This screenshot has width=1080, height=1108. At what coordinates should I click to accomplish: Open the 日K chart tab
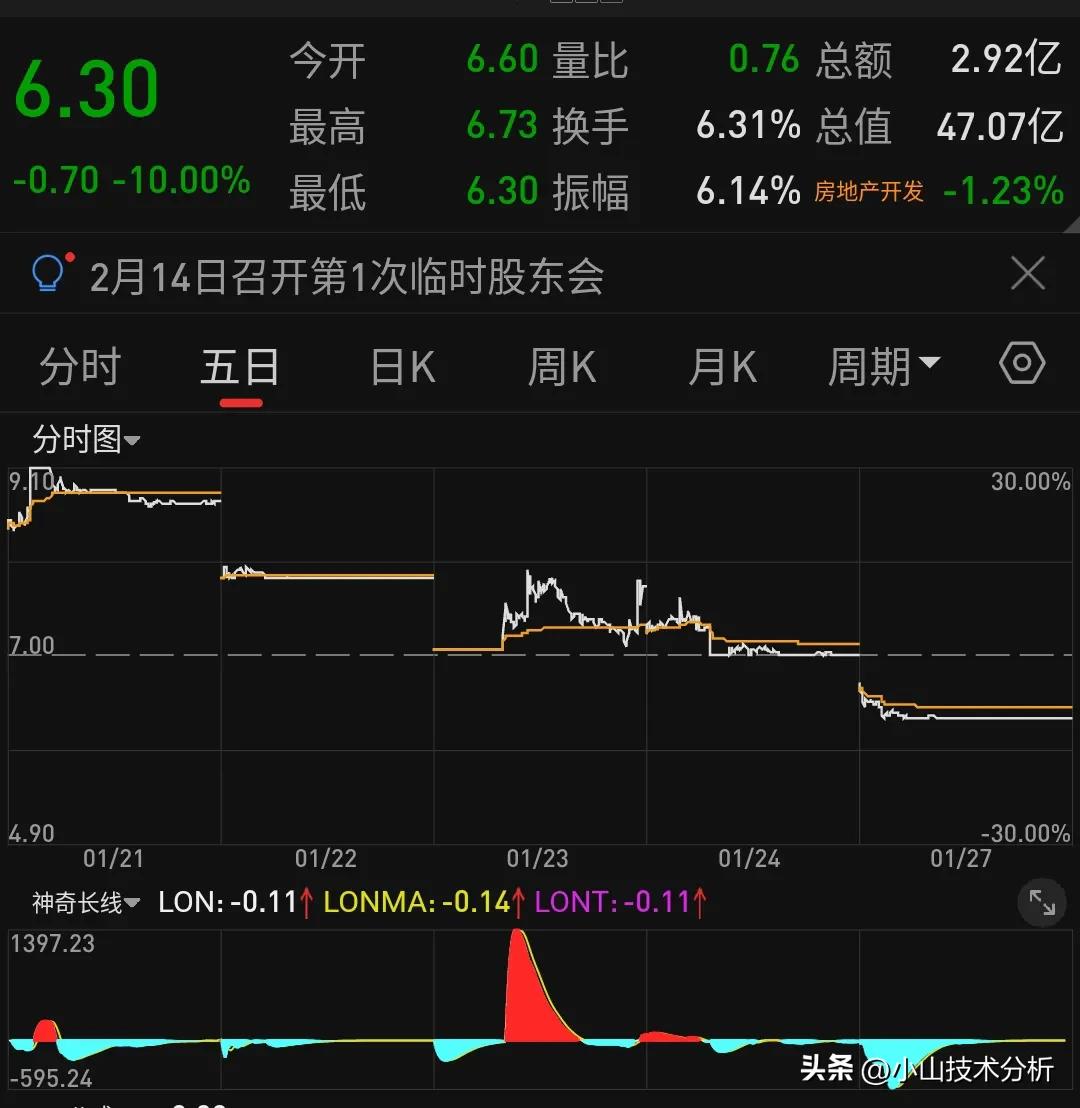[402, 367]
